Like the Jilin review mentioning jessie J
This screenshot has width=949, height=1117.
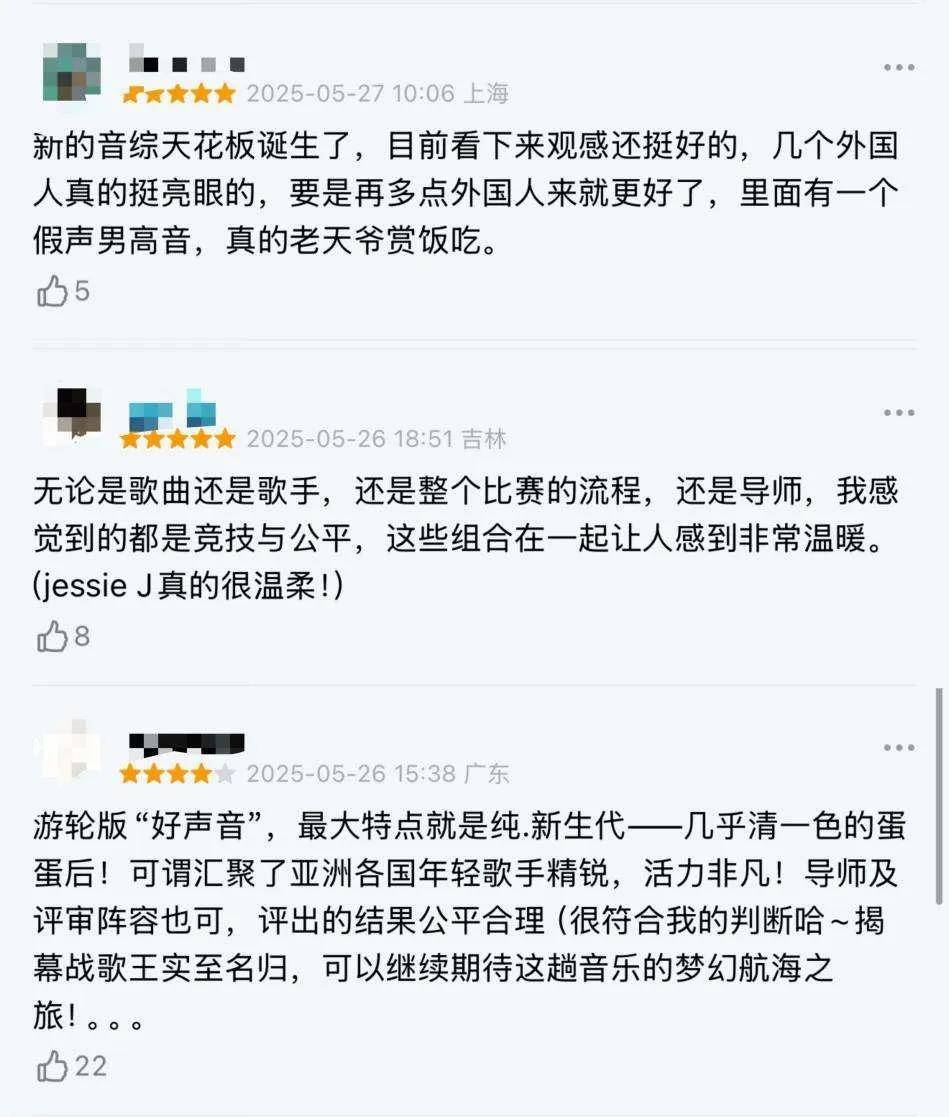coord(52,636)
